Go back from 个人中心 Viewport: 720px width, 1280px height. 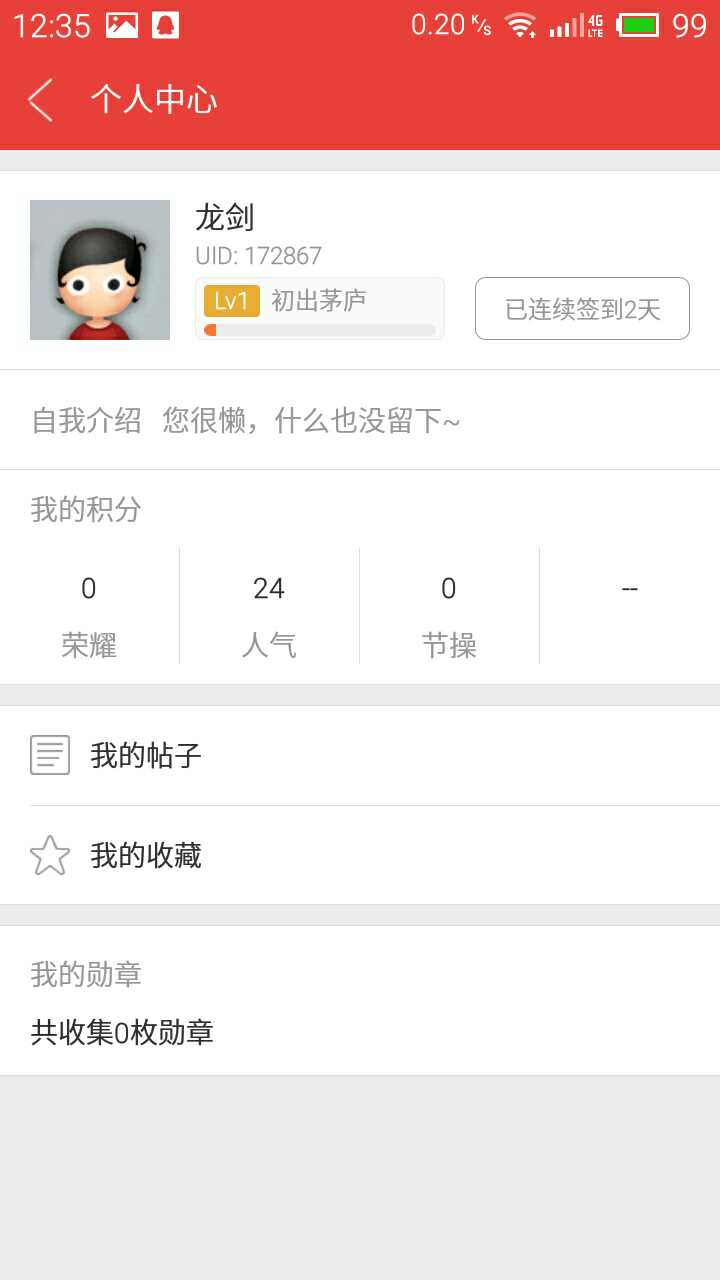pos(40,100)
